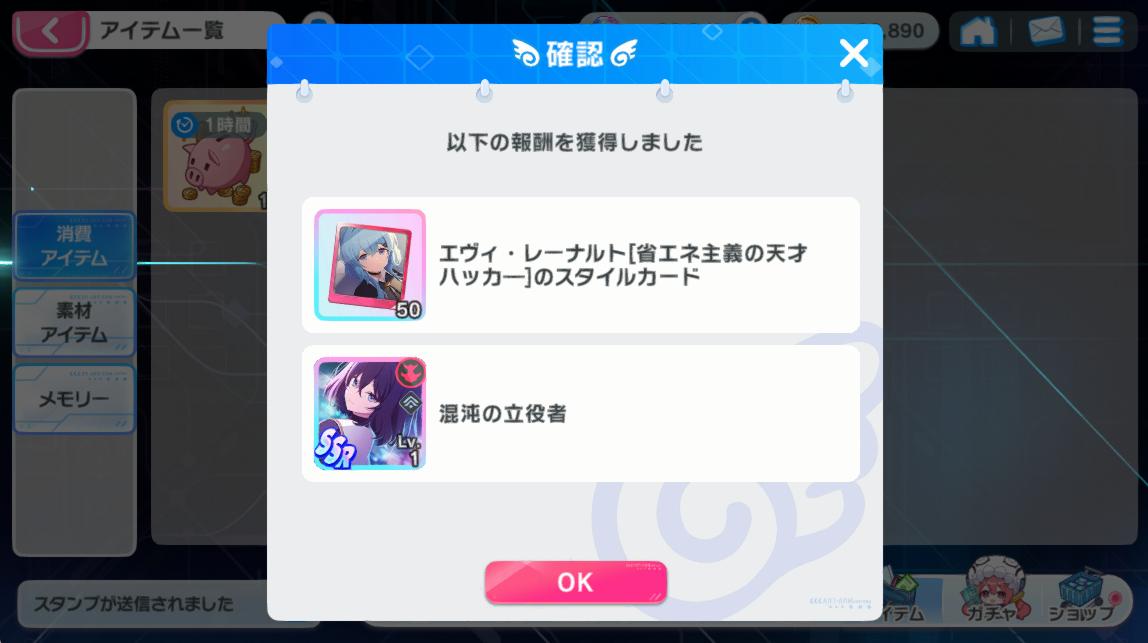
Task: Select the 1時間 piggy bank item
Action: pos(215,158)
